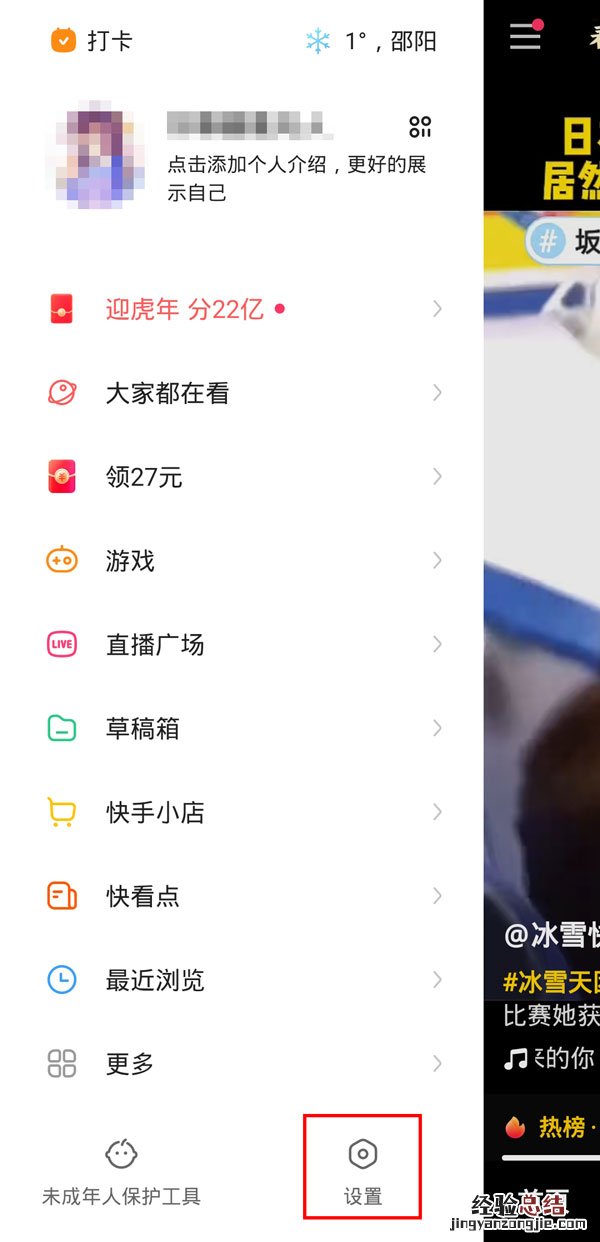
Task: Tap the scan icon beside the username
Action: pyautogui.click(x=420, y=127)
